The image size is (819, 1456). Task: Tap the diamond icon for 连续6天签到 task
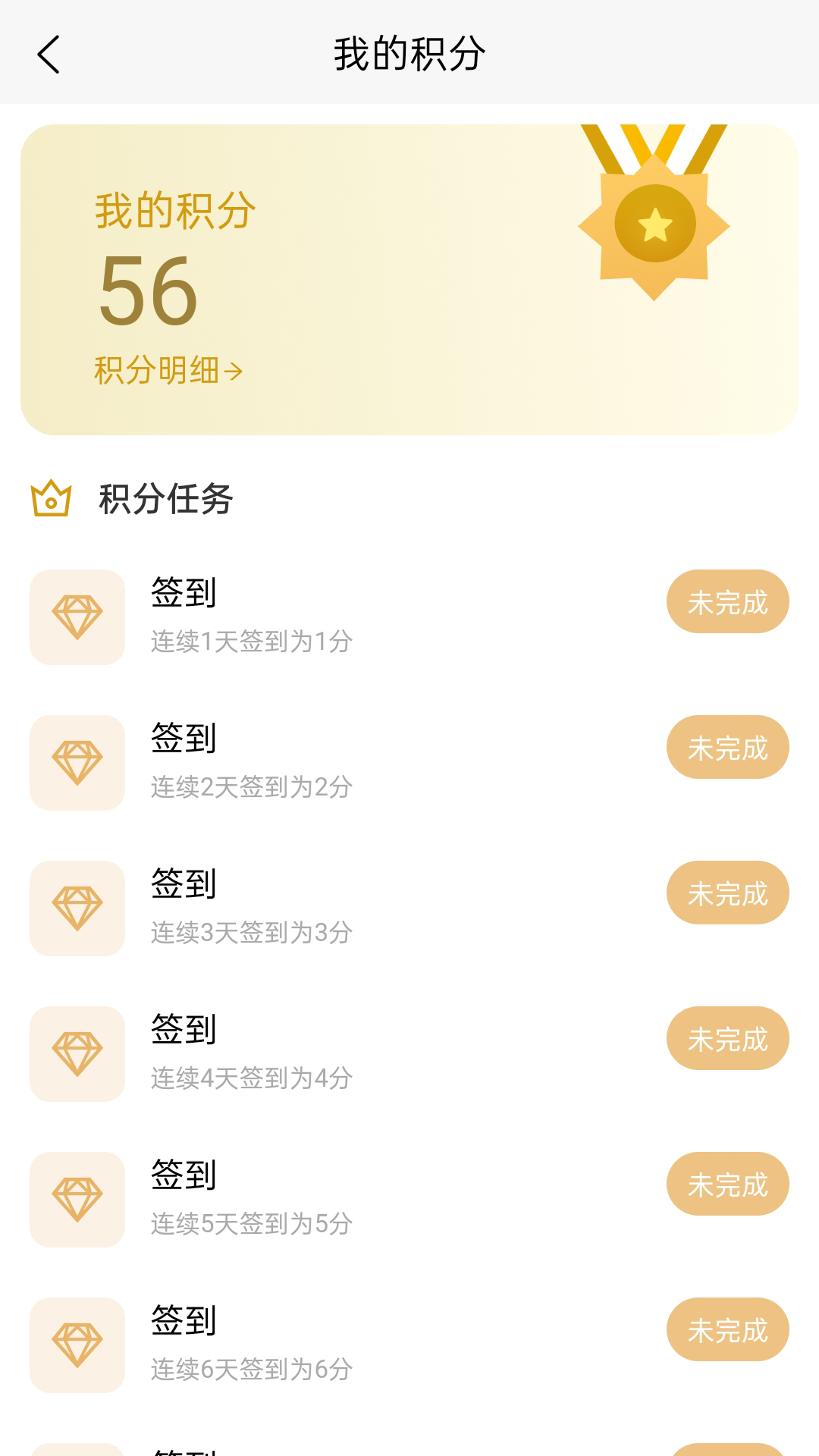click(x=77, y=1345)
